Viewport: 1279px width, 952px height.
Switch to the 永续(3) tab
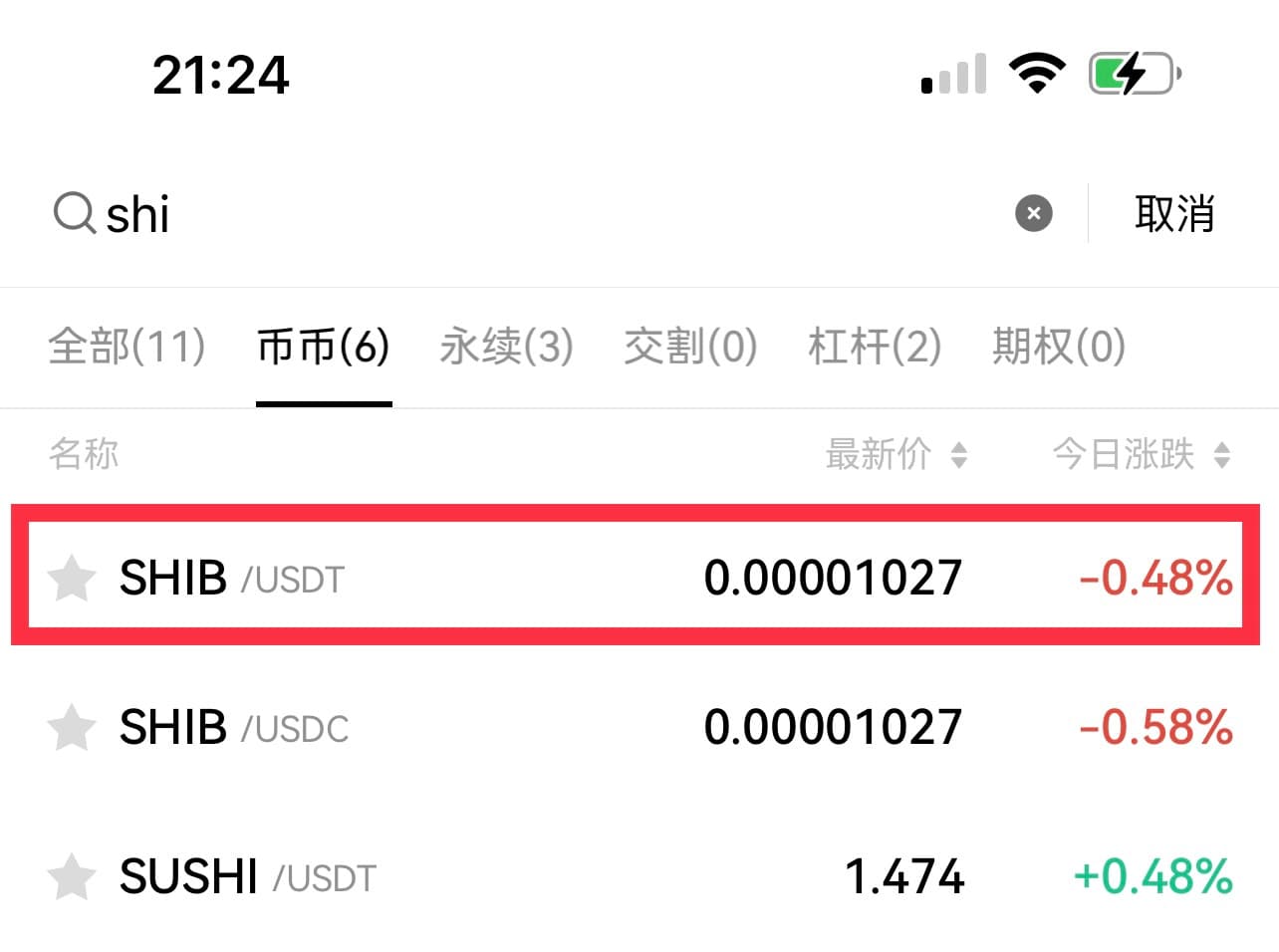(x=506, y=347)
